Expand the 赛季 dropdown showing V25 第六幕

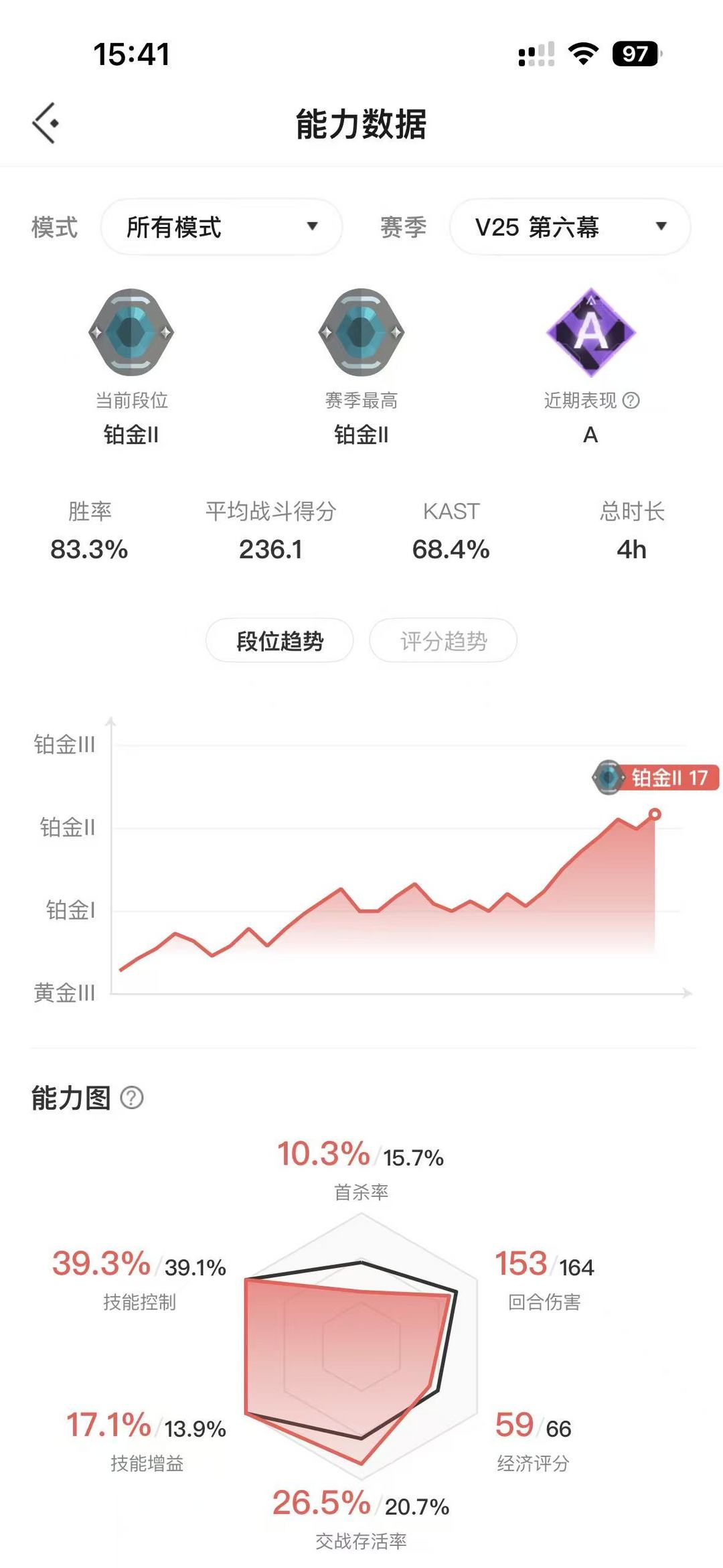click(x=570, y=227)
